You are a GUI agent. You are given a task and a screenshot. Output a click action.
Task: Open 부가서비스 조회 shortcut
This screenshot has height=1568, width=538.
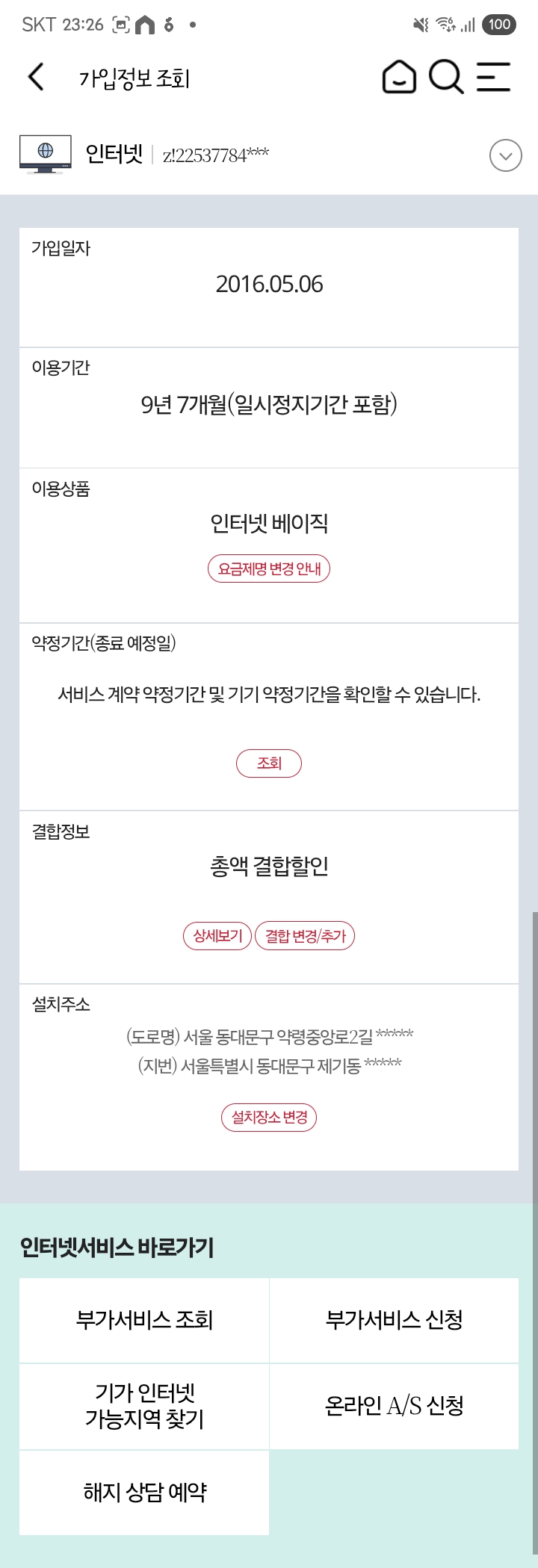point(144,1320)
